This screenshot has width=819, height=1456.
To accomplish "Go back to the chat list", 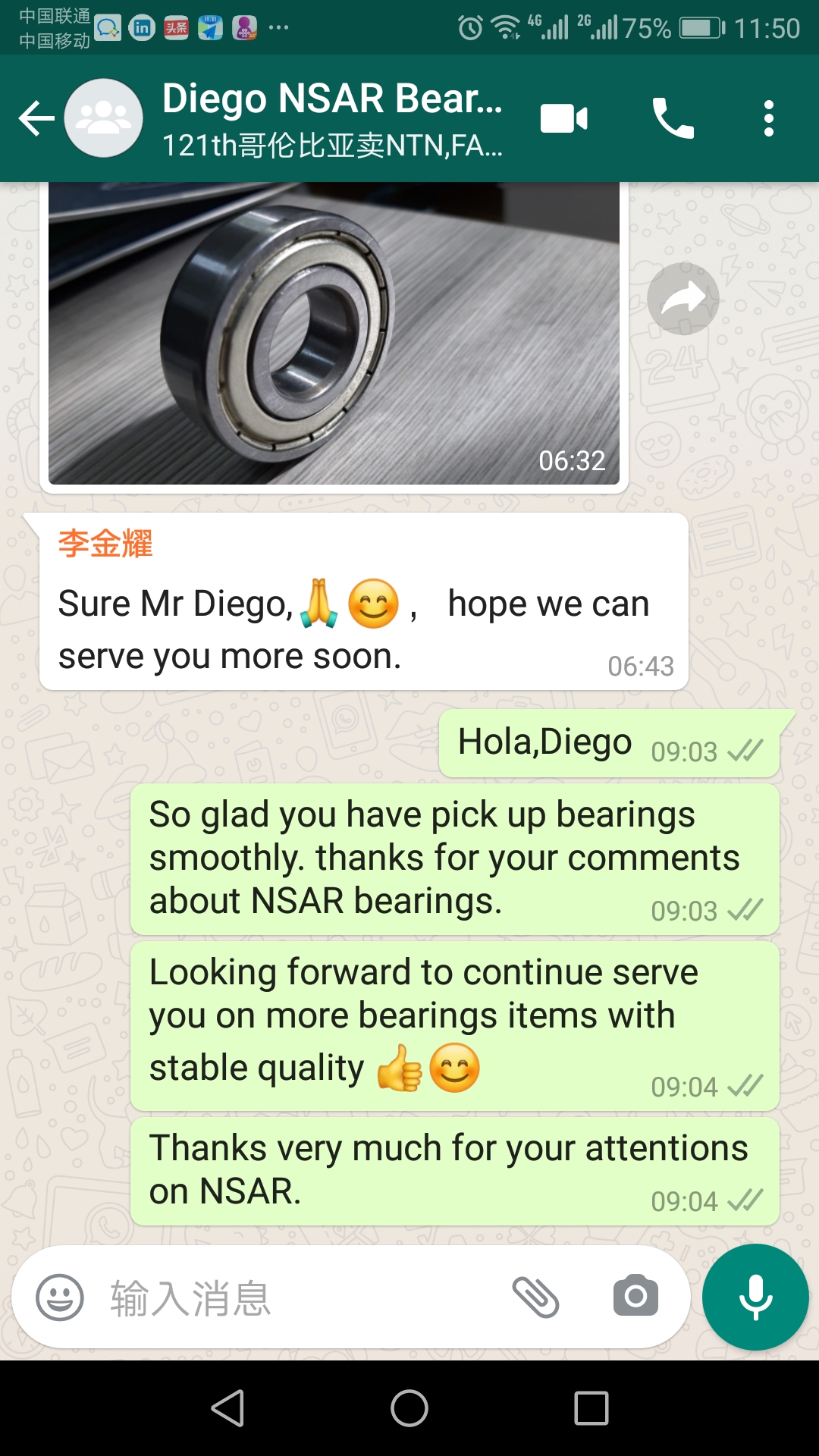I will pos(36,119).
